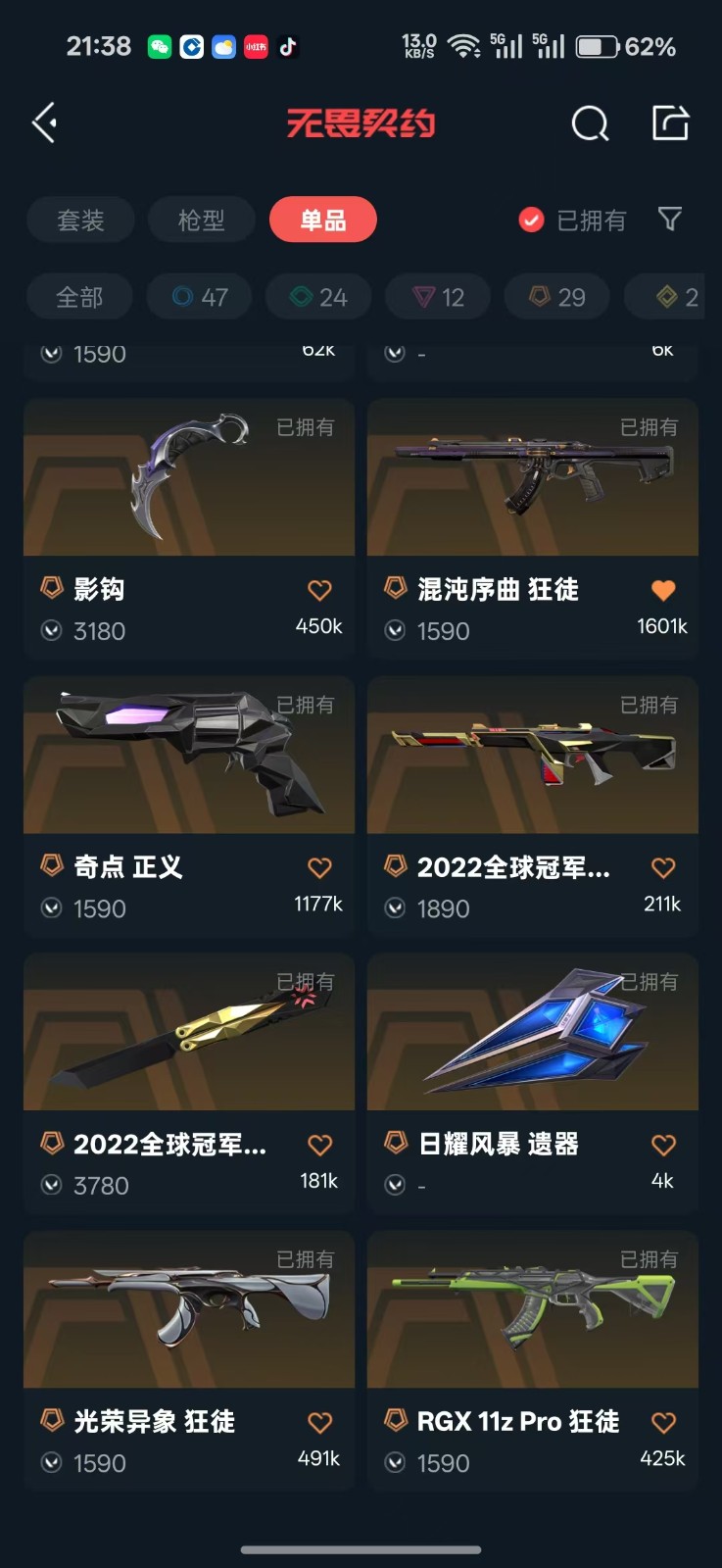The image size is (722, 1568).
Task: Unlike the 混沌序曲 狂徒 skin
Action: pyautogui.click(x=663, y=590)
